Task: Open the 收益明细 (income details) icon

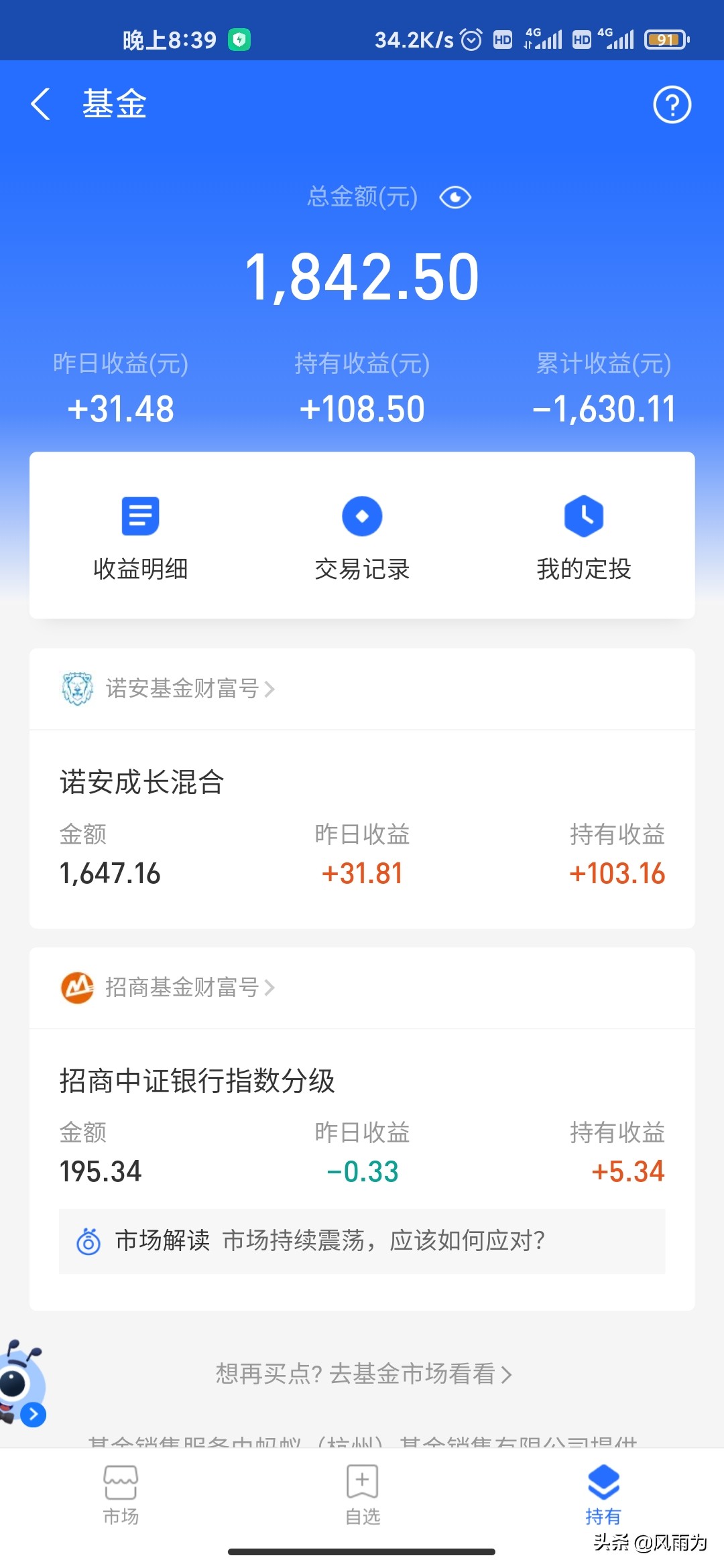Action: pyautogui.click(x=141, y=536)
